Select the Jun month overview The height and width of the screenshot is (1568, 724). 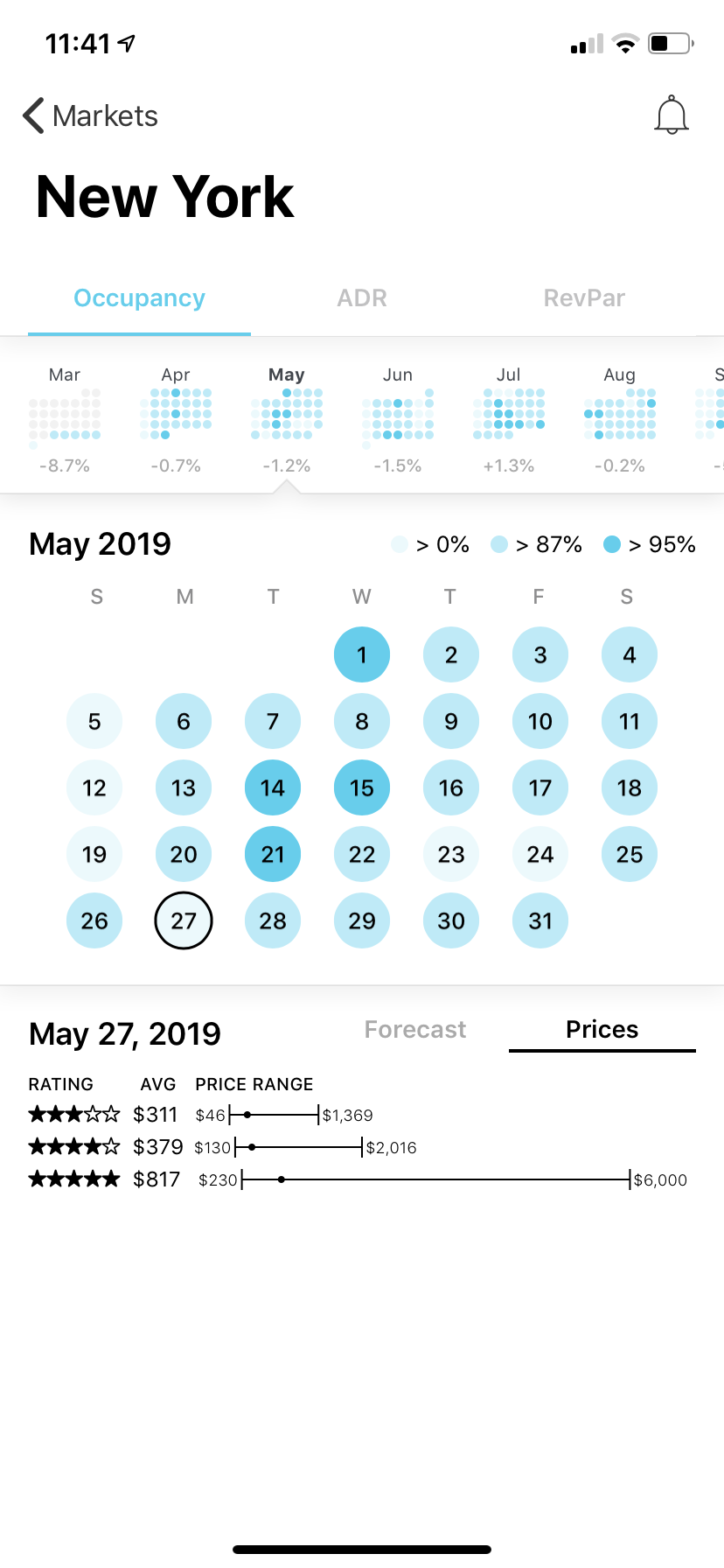[398, 418]
